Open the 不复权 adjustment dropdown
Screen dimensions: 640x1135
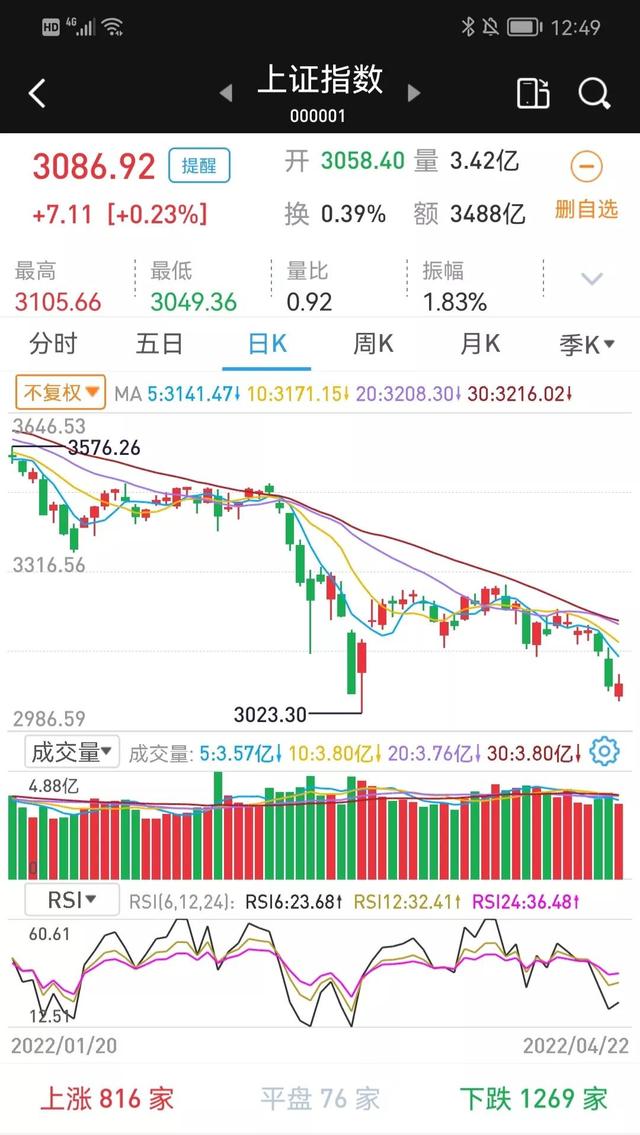click(61, 393)
